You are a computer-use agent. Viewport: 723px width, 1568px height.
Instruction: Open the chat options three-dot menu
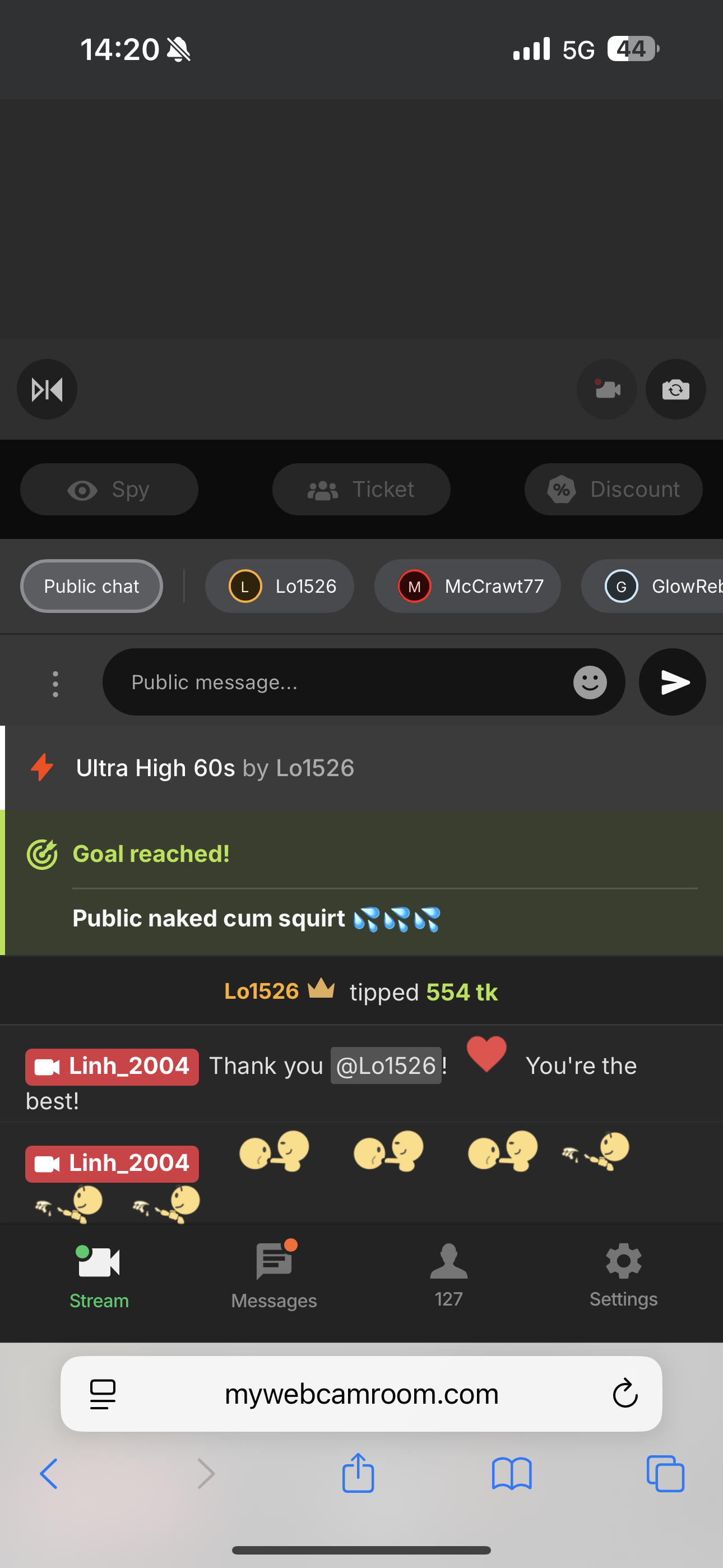(x=55, y=684)
